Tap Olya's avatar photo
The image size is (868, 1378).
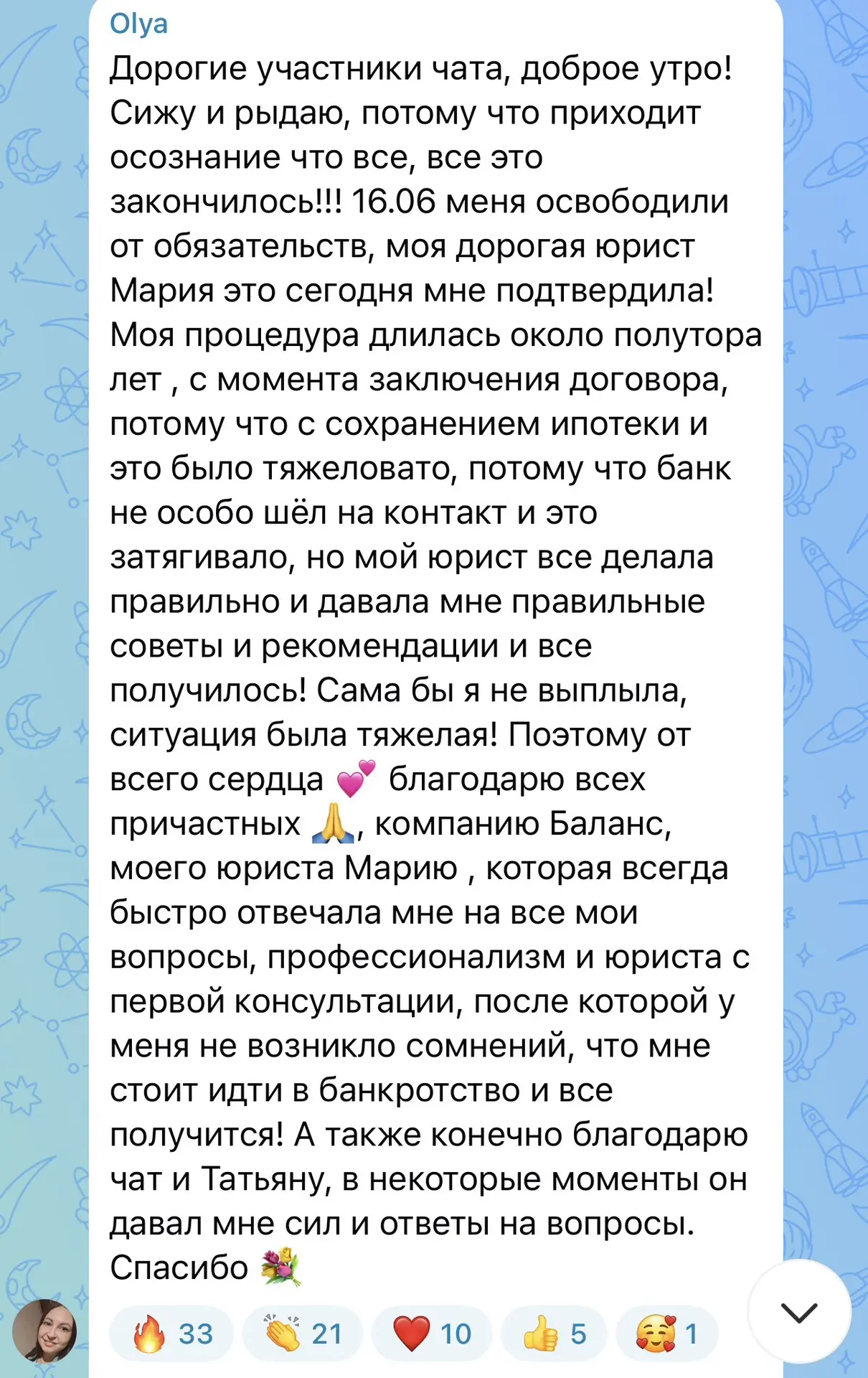pyautogui.click(x=44, y=1331)
